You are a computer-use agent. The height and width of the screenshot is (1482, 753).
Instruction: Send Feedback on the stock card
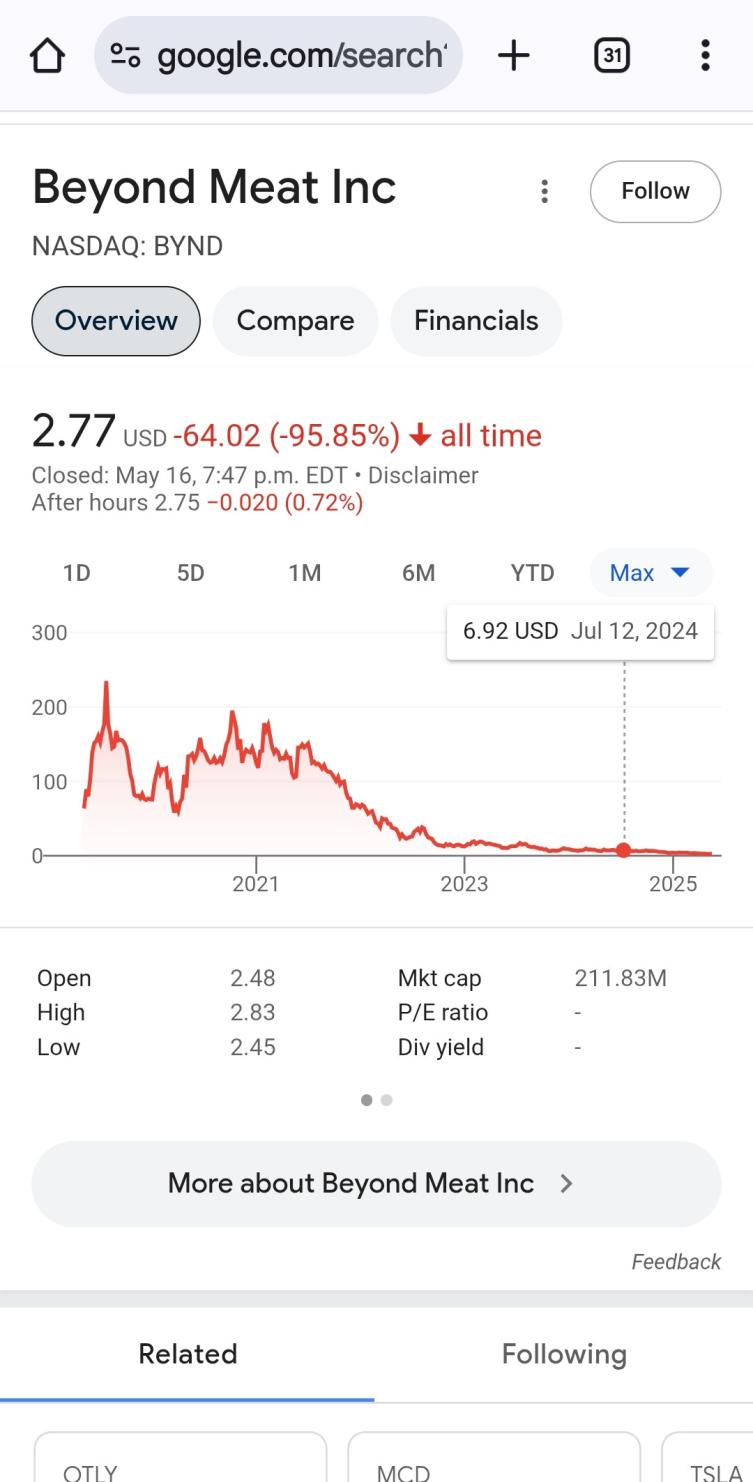(676, 1262)
